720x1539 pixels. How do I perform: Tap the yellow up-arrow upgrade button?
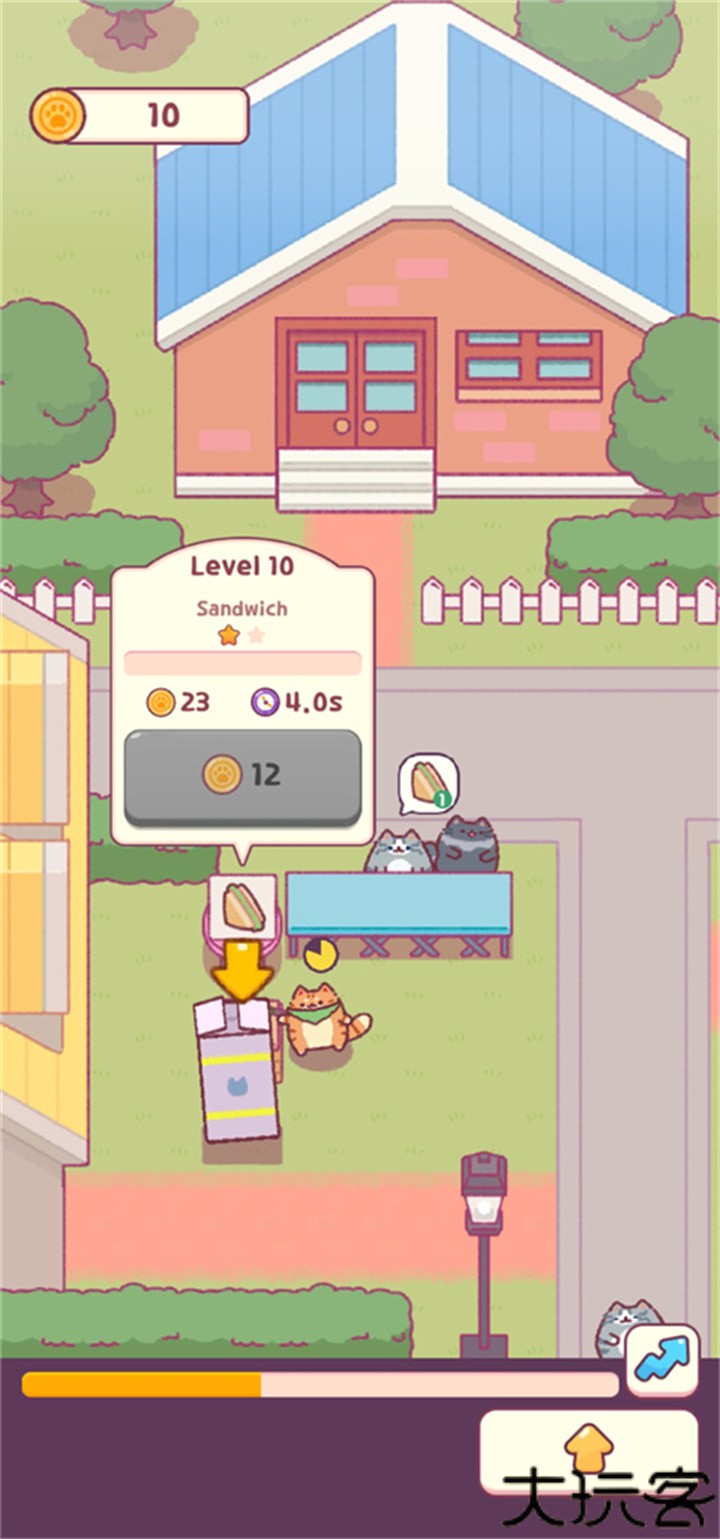589,1452
